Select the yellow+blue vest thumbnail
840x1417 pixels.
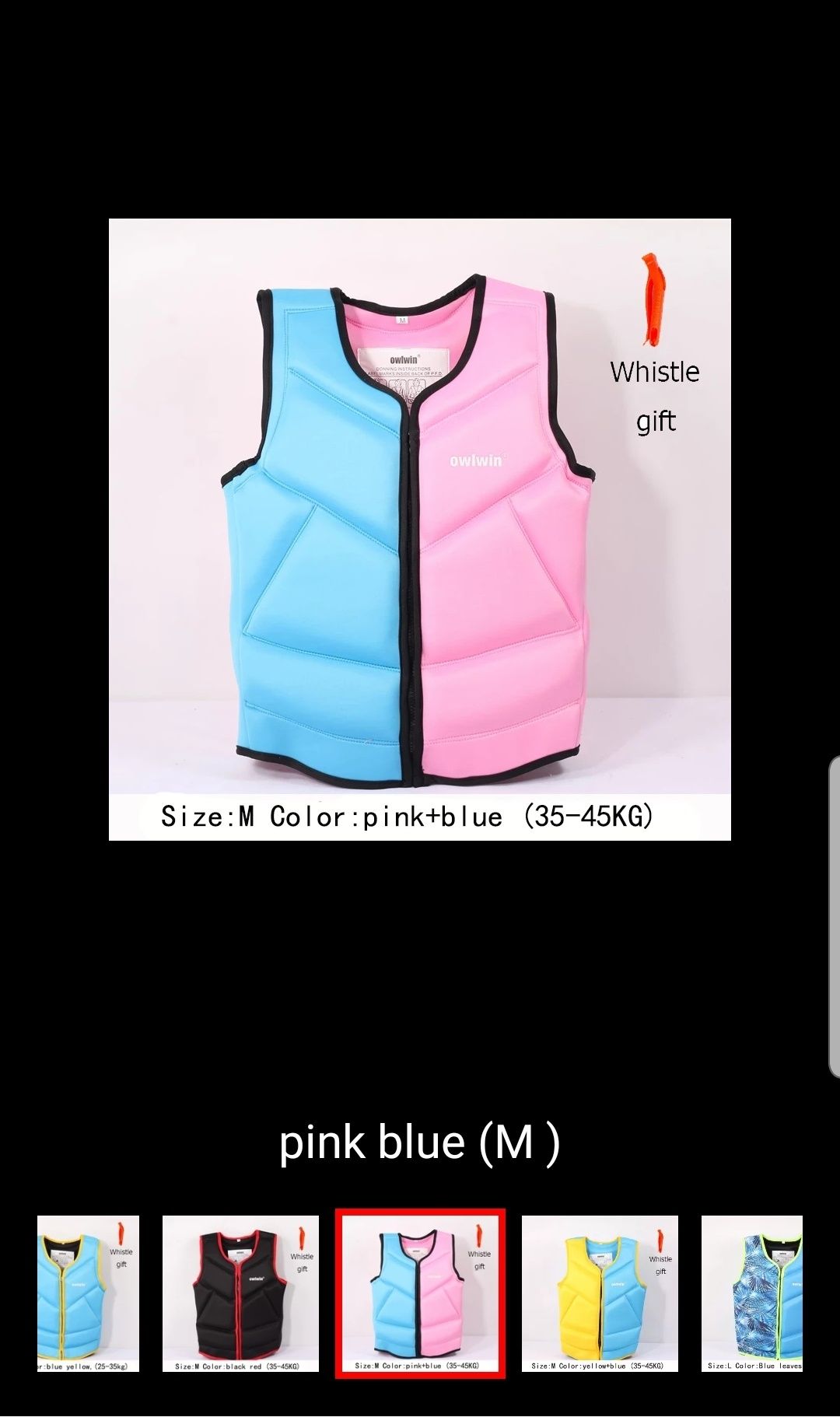tap(600, 1293)
